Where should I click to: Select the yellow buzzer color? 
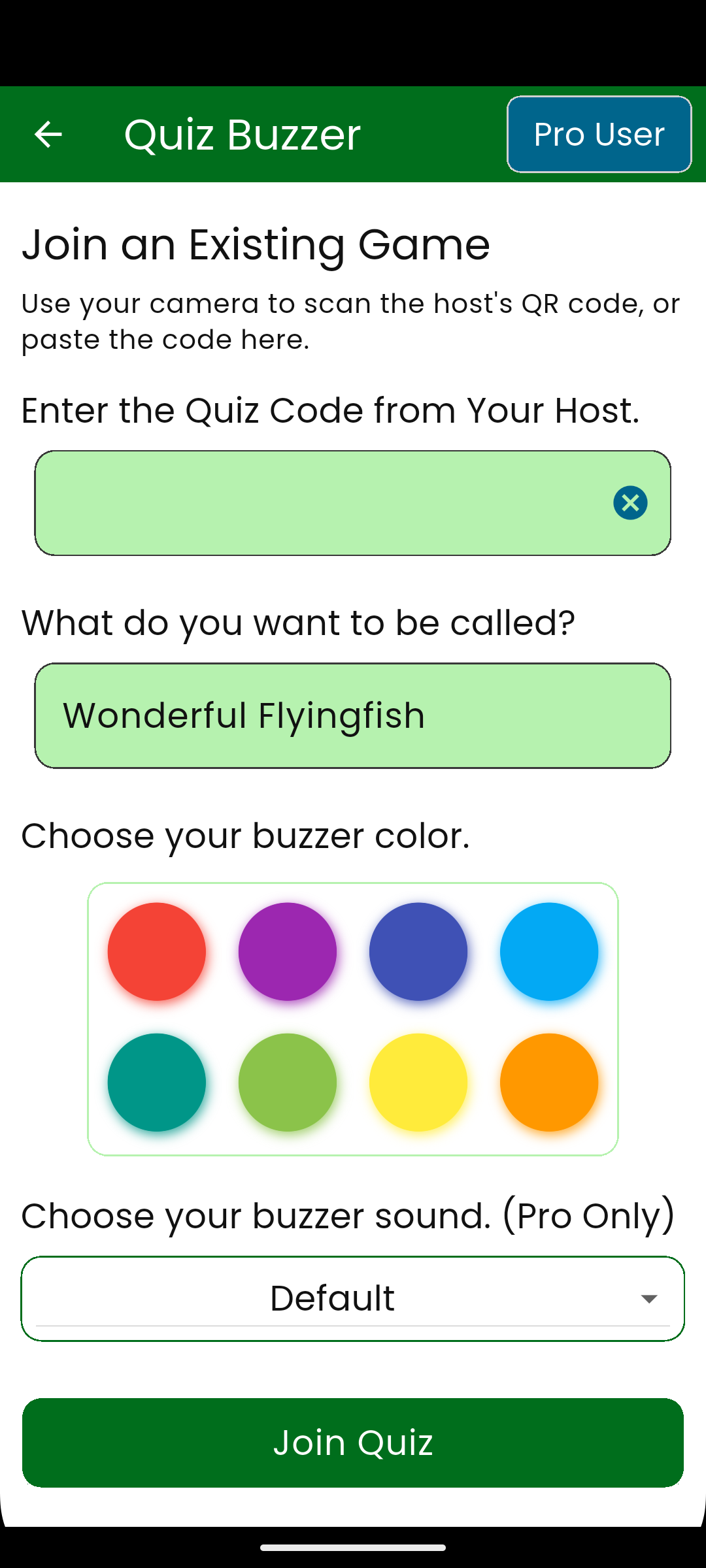tap(418, 1082)
